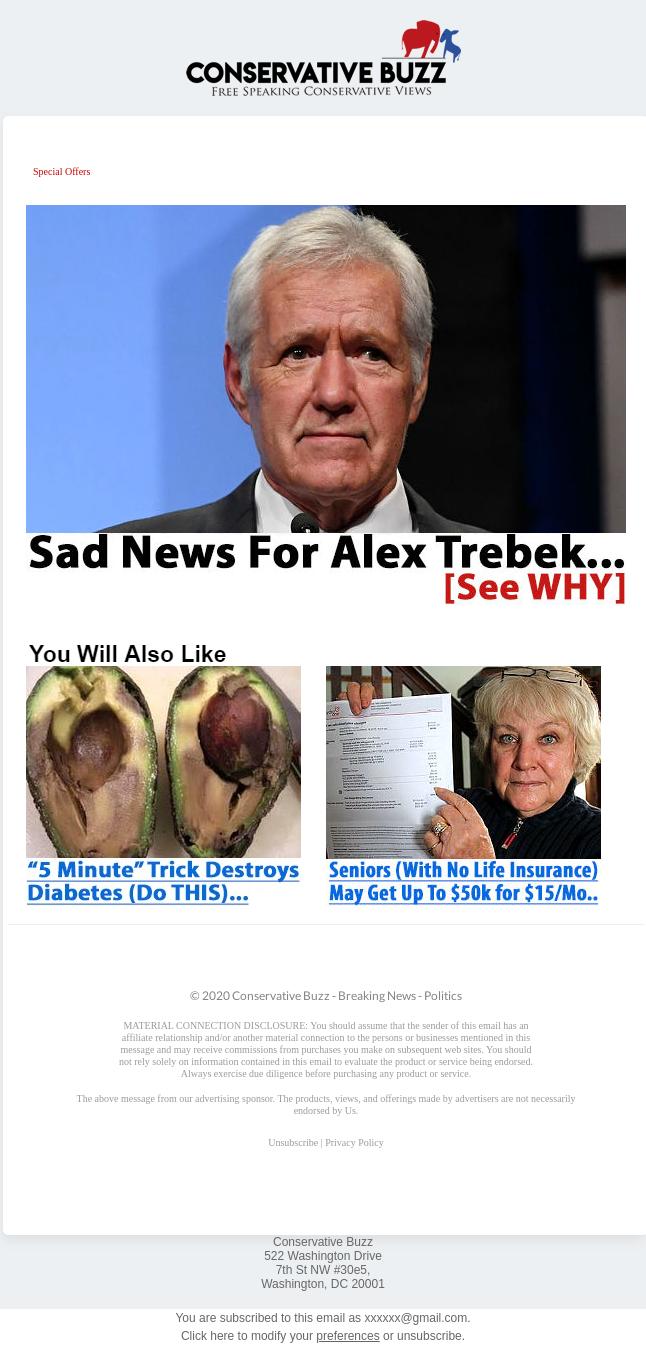Image resolution: width=646 pixels, height=1345 pixels.
Task: Open the "5 Minute" diabetes trick ad
Action: point(163,784)
